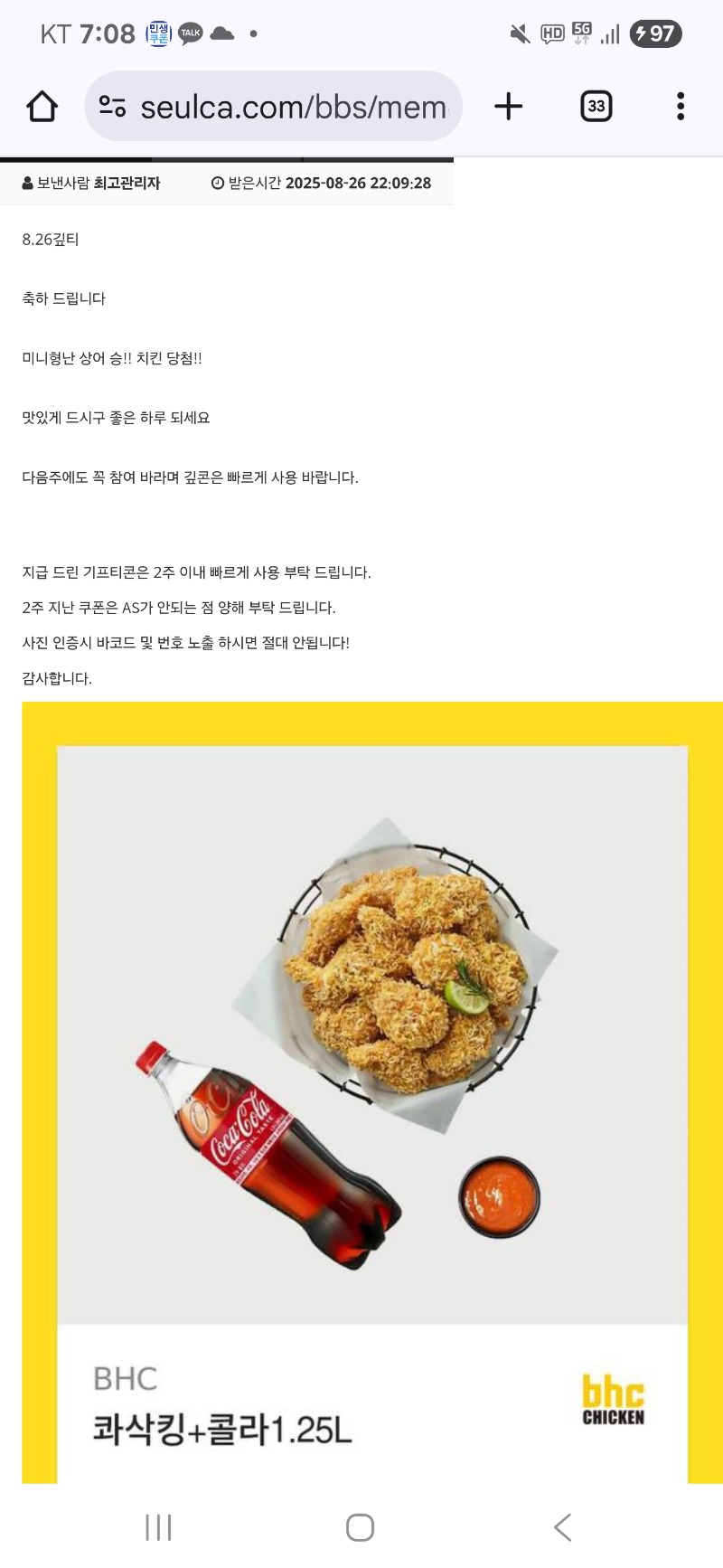Image resolution: width=723 pixels, height=1568 pixels.
Task: Go back using system back button
Action: (562, 1527)
